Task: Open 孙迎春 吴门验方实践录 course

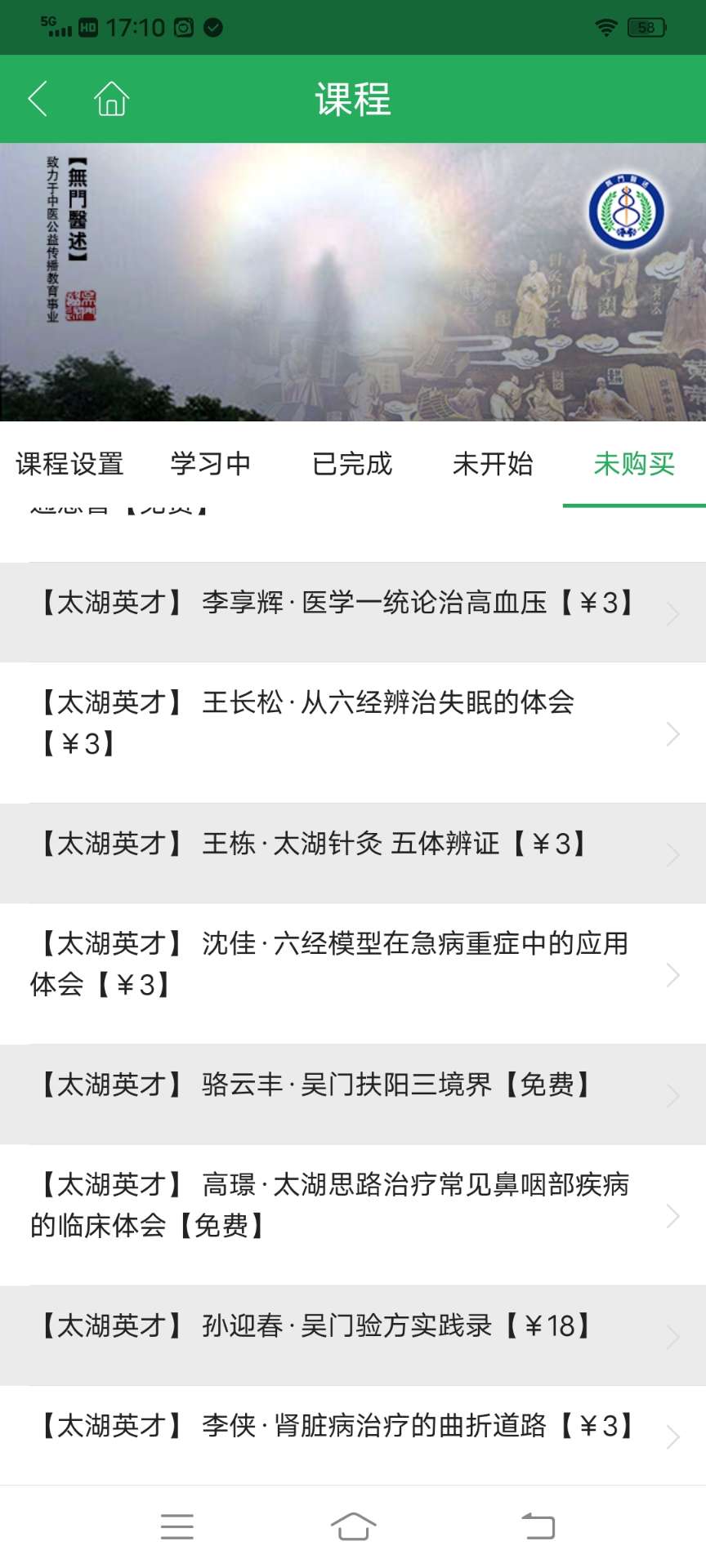Action: tap(353, 1335)
